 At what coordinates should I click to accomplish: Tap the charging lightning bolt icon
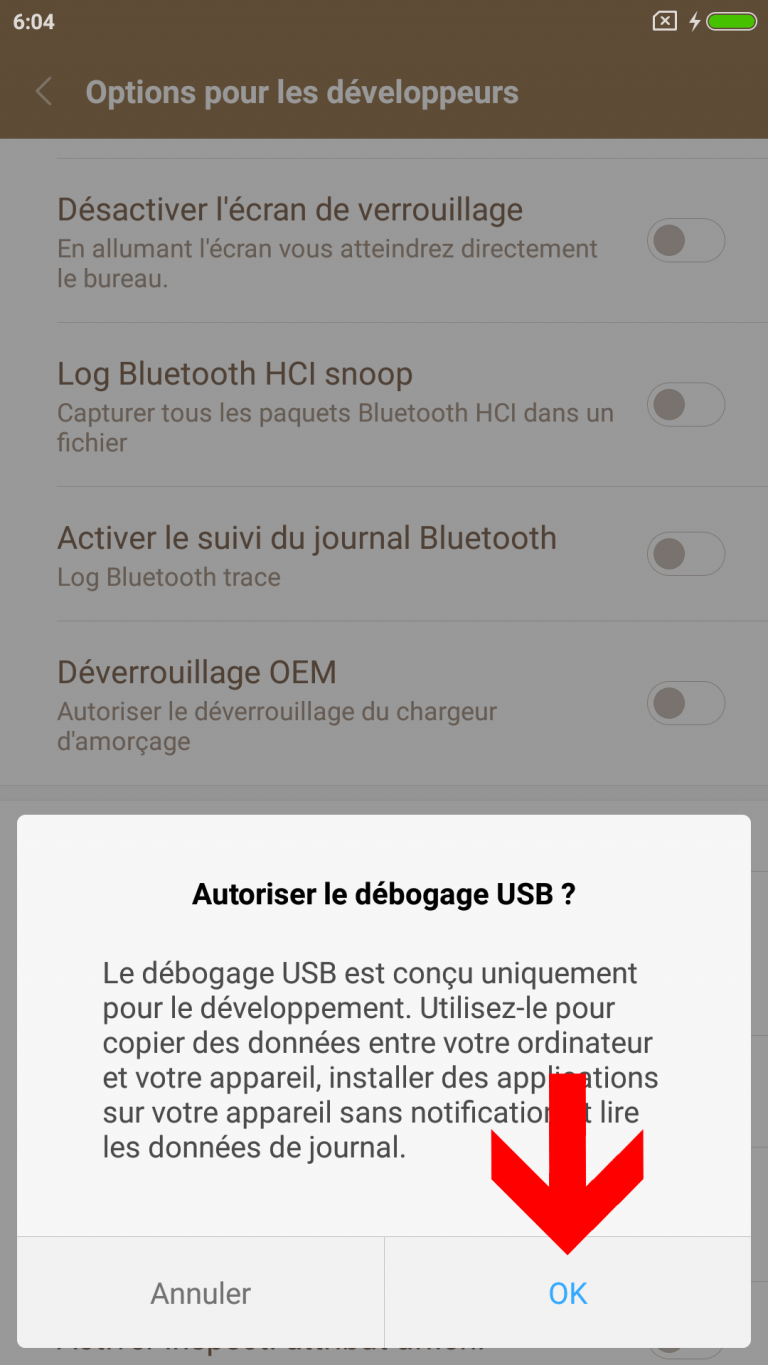tap(696, 19)
